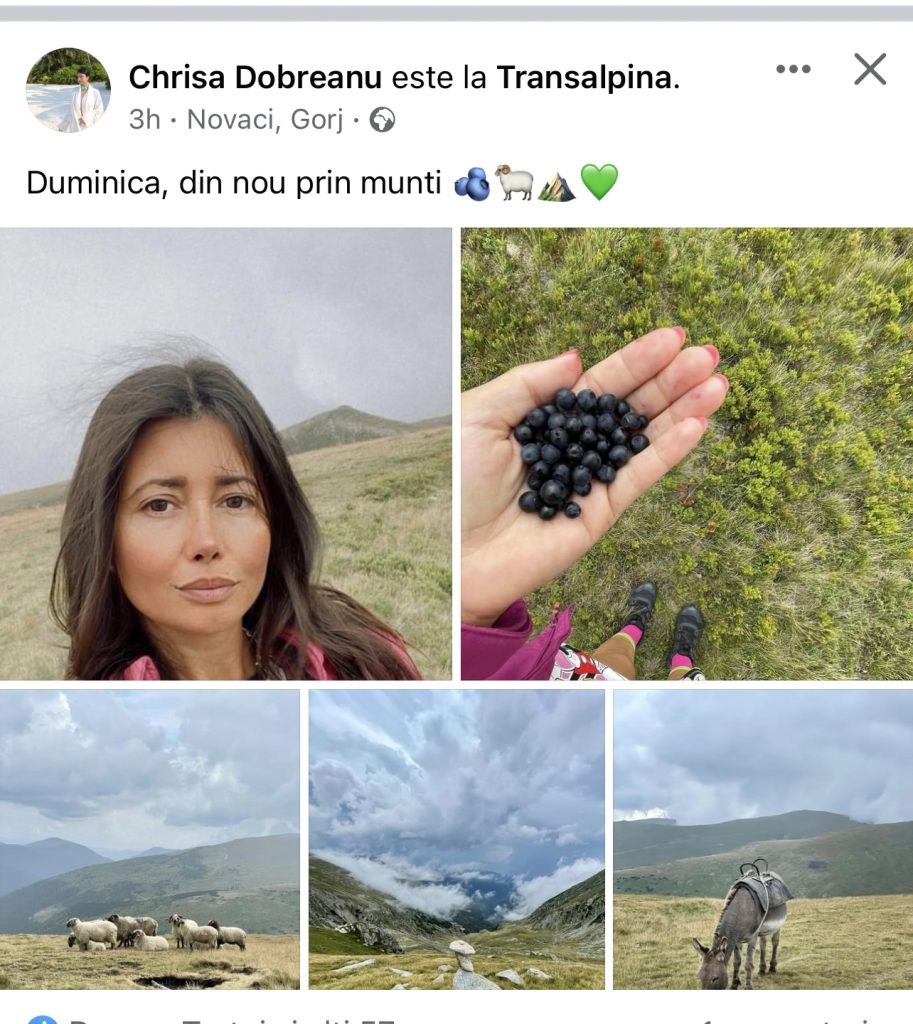Screen dimensions: 913x1024
Task: Open the cloudy valley photo with stacked stones
Action: click(456, 838)
